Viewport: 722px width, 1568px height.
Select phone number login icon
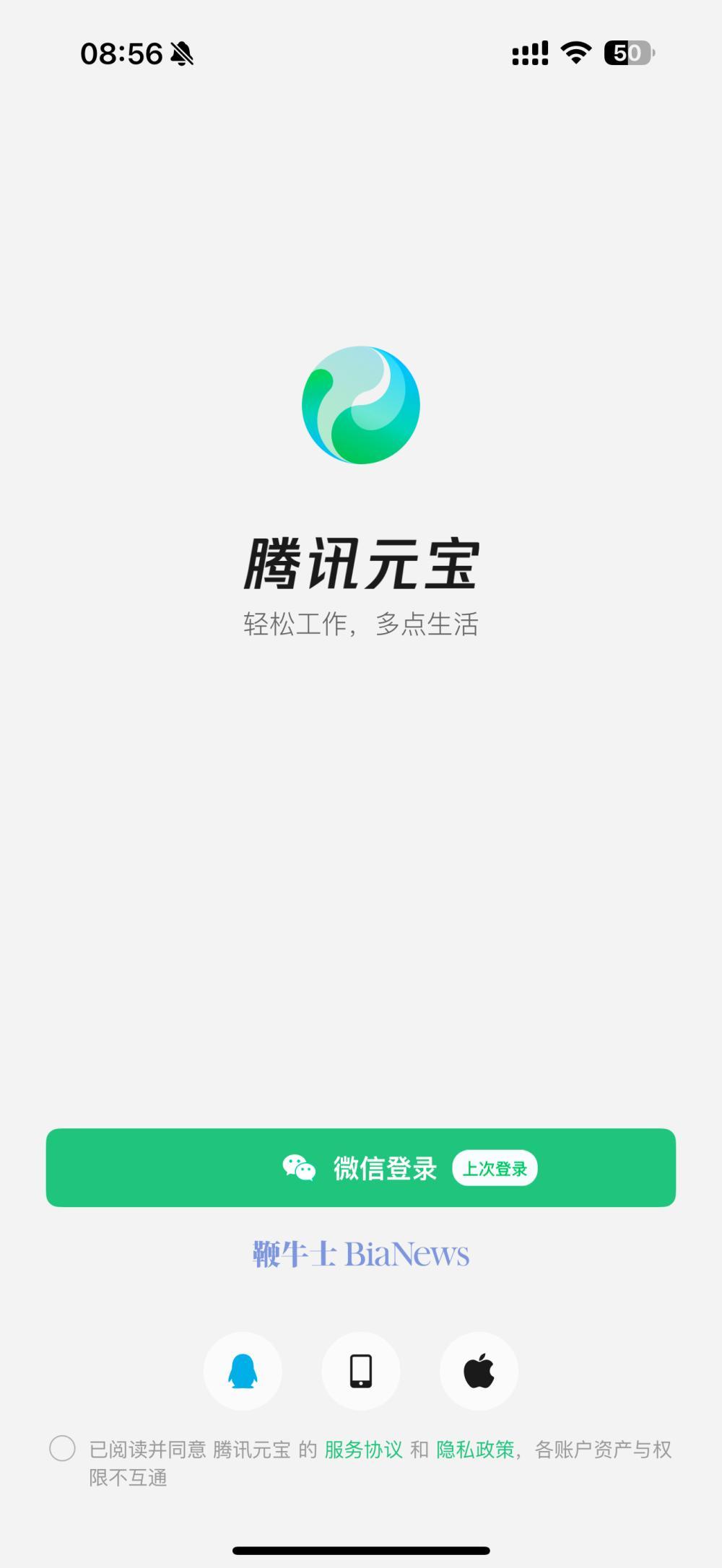tap(361, 1371)
